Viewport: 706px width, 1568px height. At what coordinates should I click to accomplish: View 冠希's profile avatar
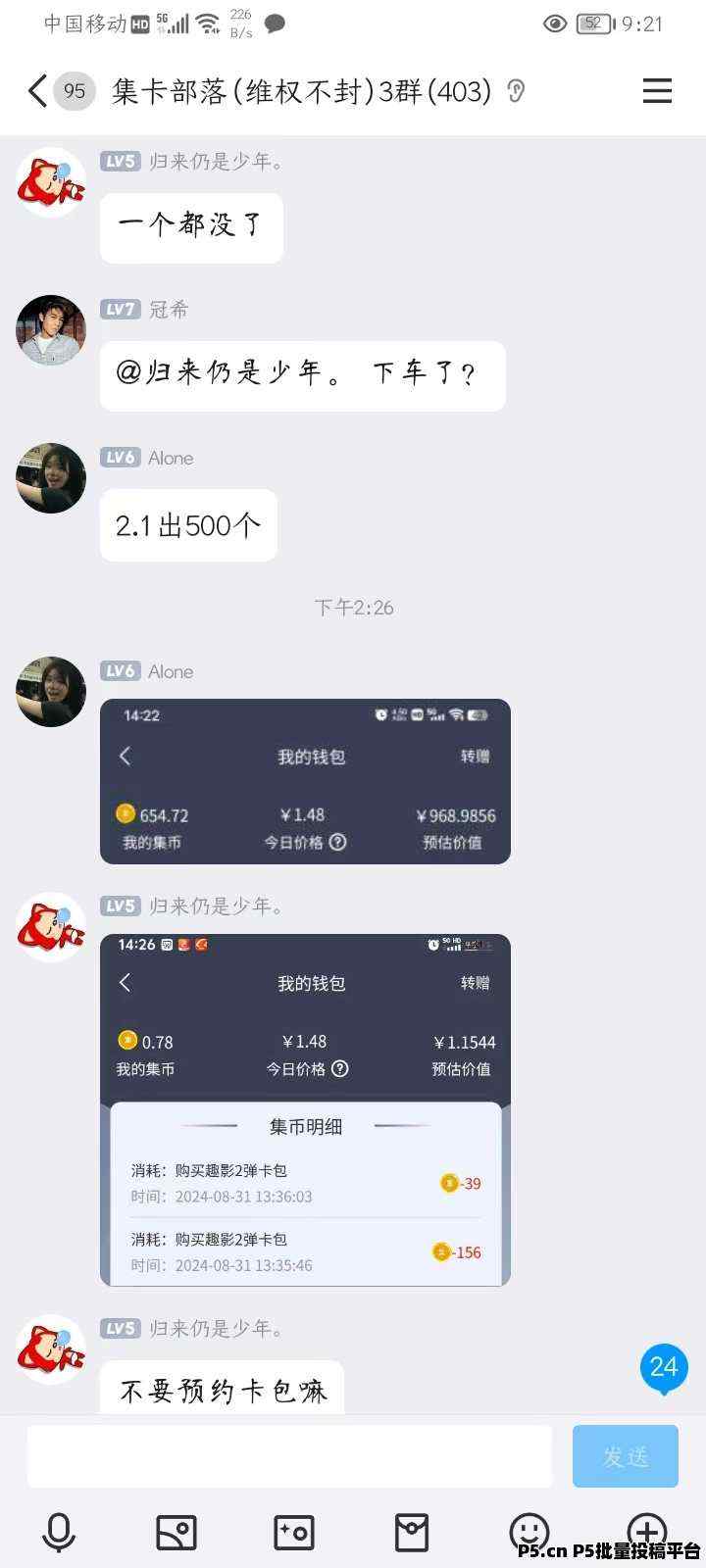click(51, 330)
